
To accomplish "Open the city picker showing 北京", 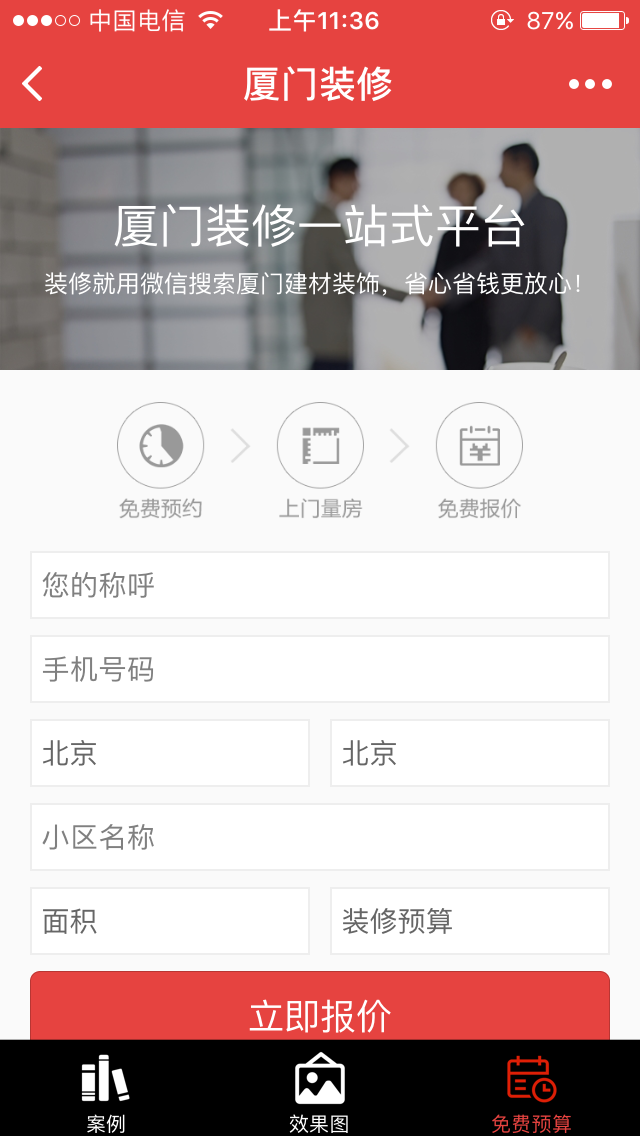I will (470, 753).
